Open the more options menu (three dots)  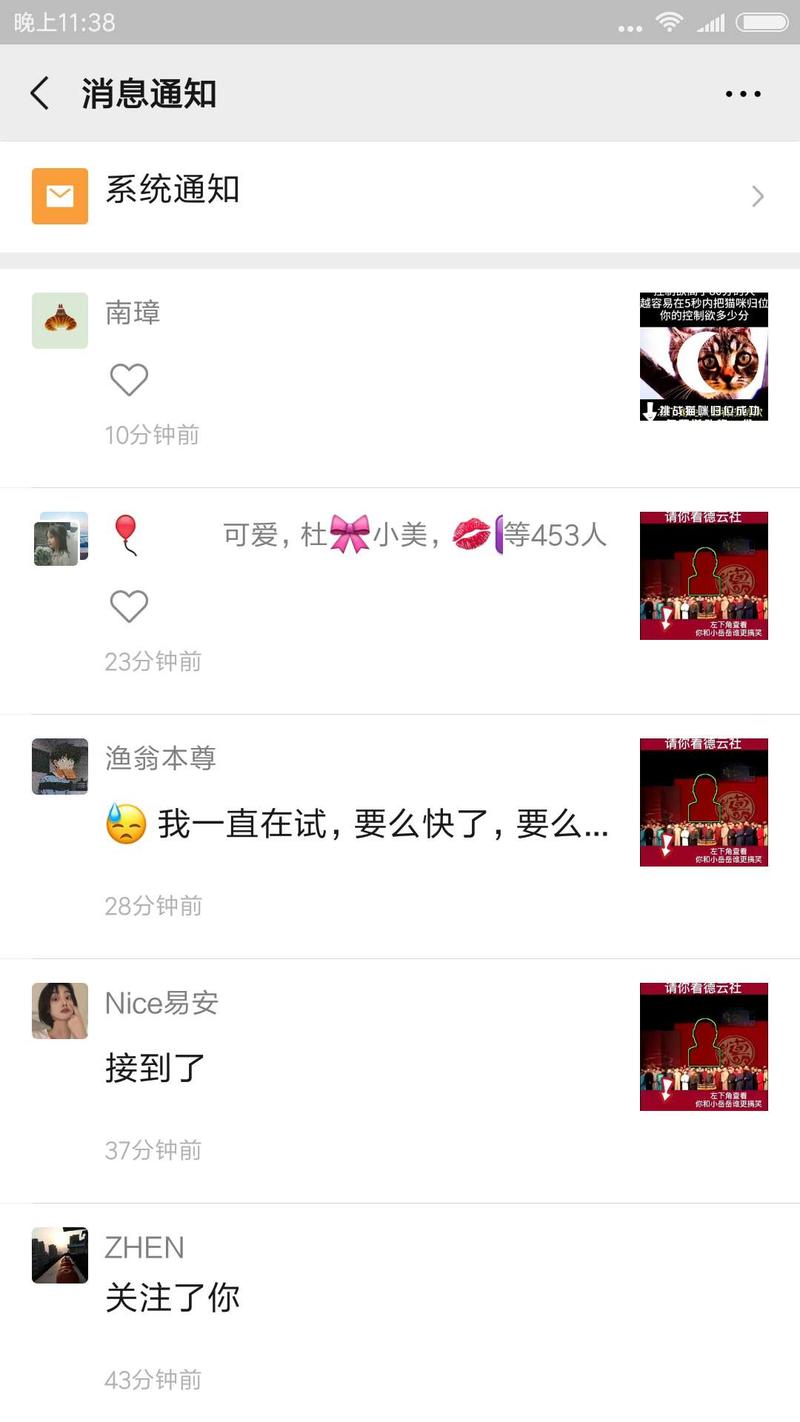(x=742, y=92)
